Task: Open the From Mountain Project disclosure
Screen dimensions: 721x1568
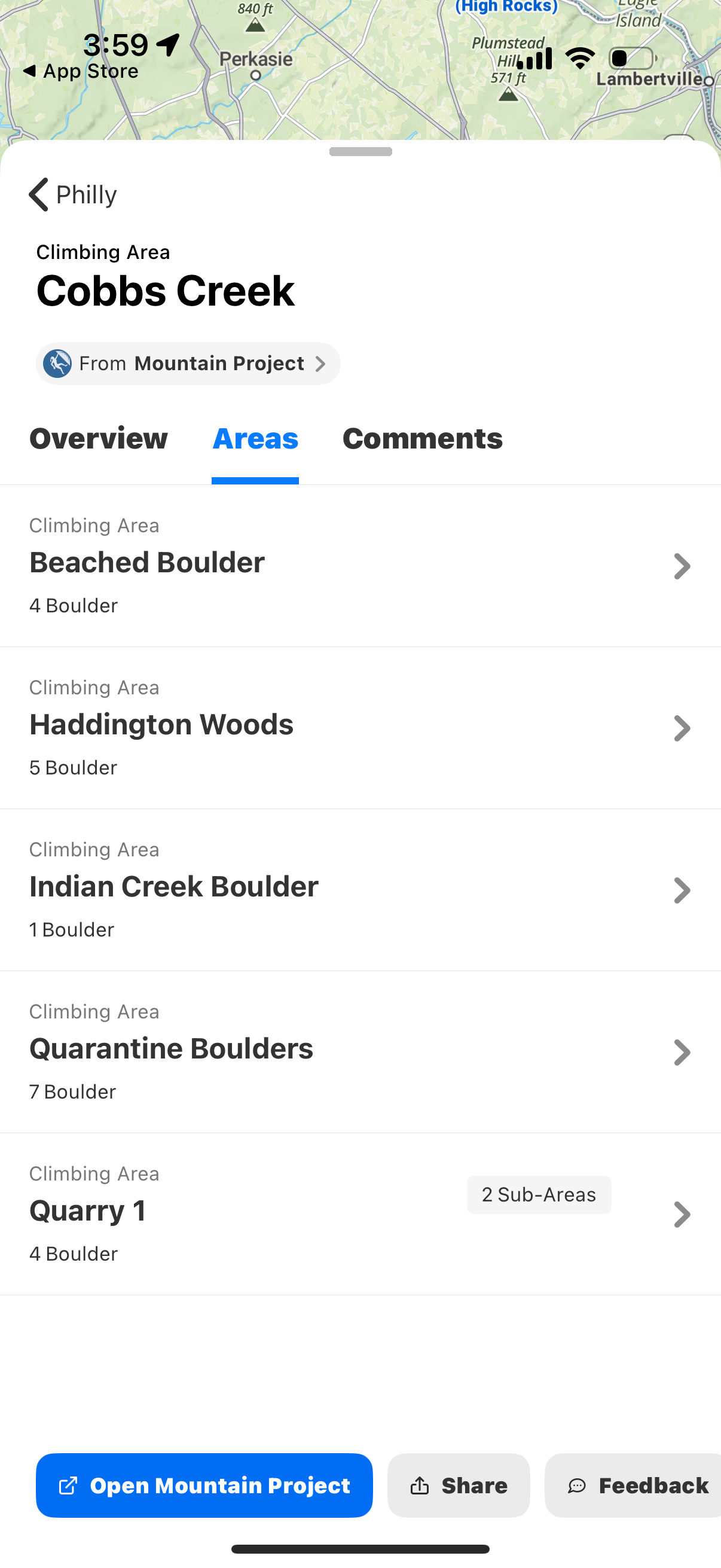Action: pos(188,364)
